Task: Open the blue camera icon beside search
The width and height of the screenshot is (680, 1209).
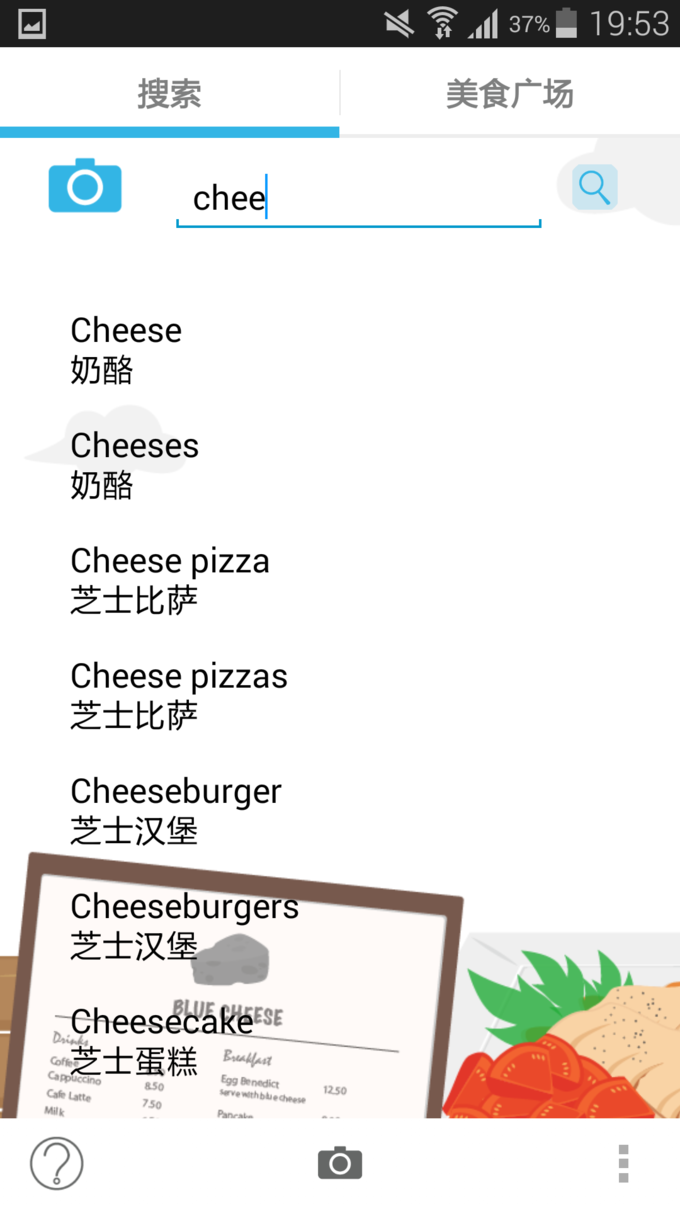Action: tap(85, 186)
